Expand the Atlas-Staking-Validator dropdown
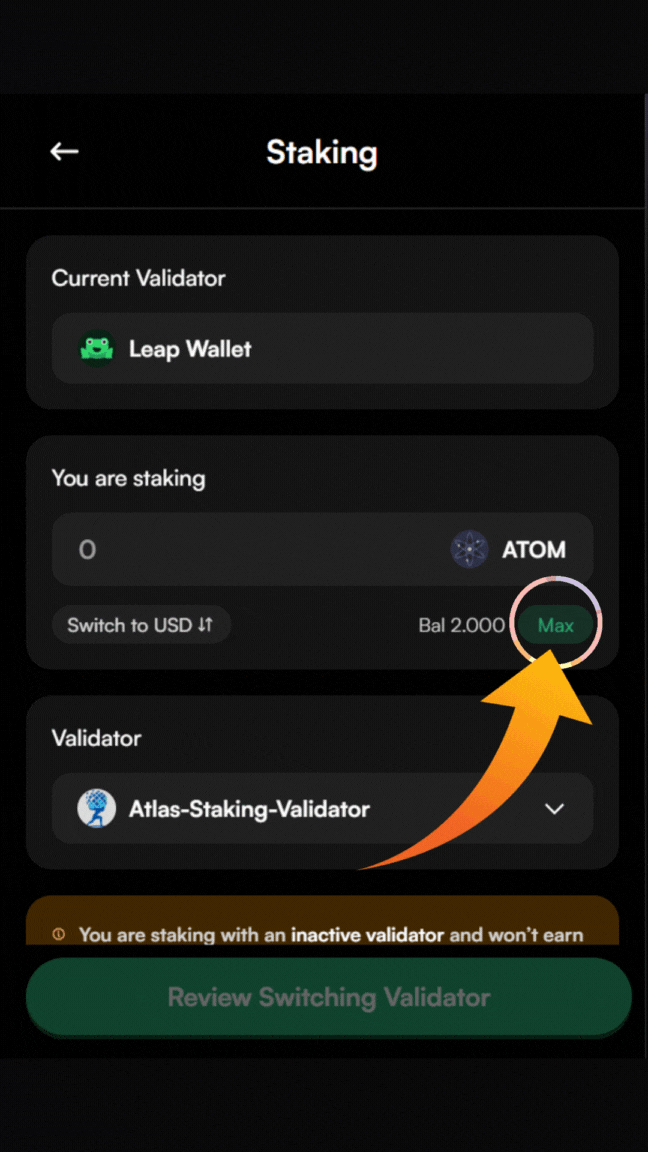Image resolution: width=648 pixels, height=1152 pixels. point(553,809)
